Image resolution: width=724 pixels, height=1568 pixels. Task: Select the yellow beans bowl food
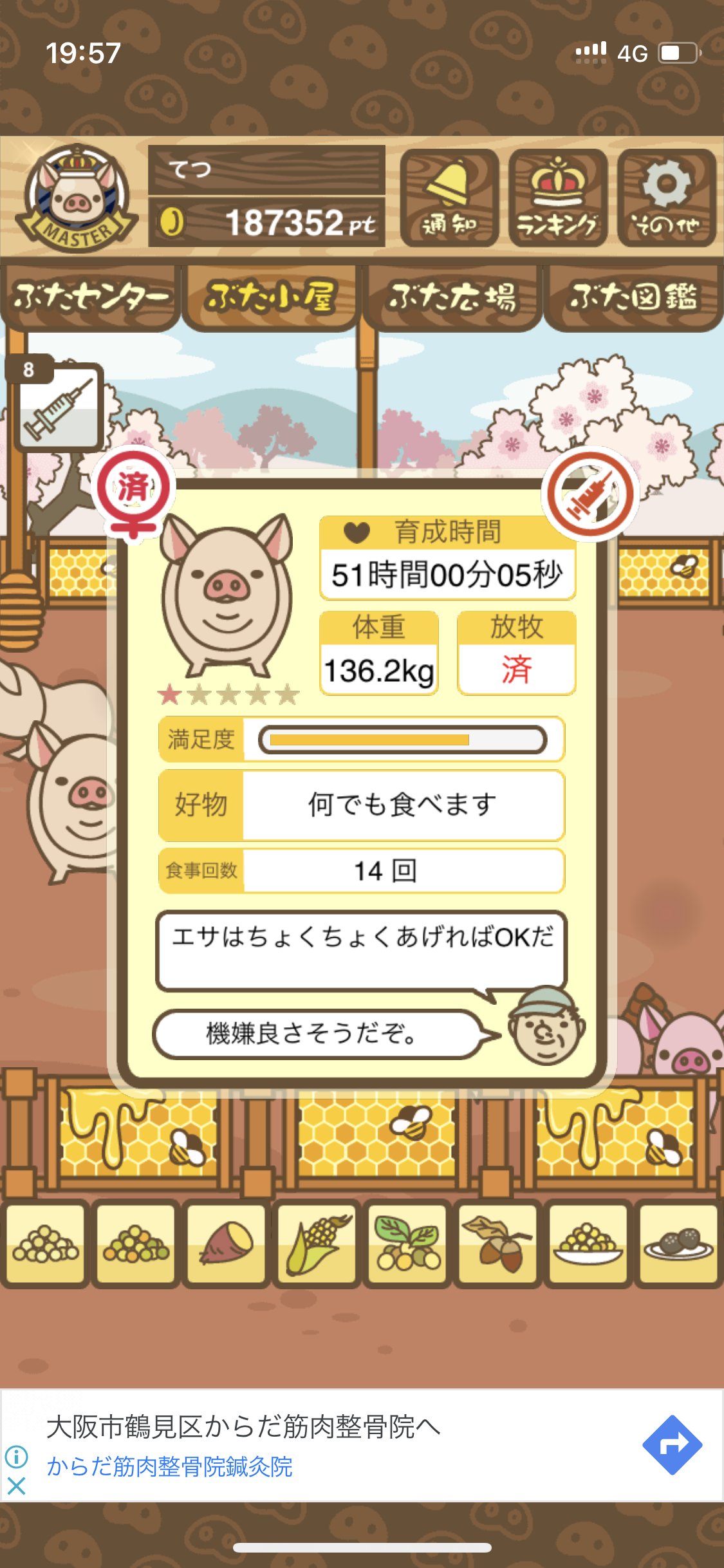(588, 1244)
